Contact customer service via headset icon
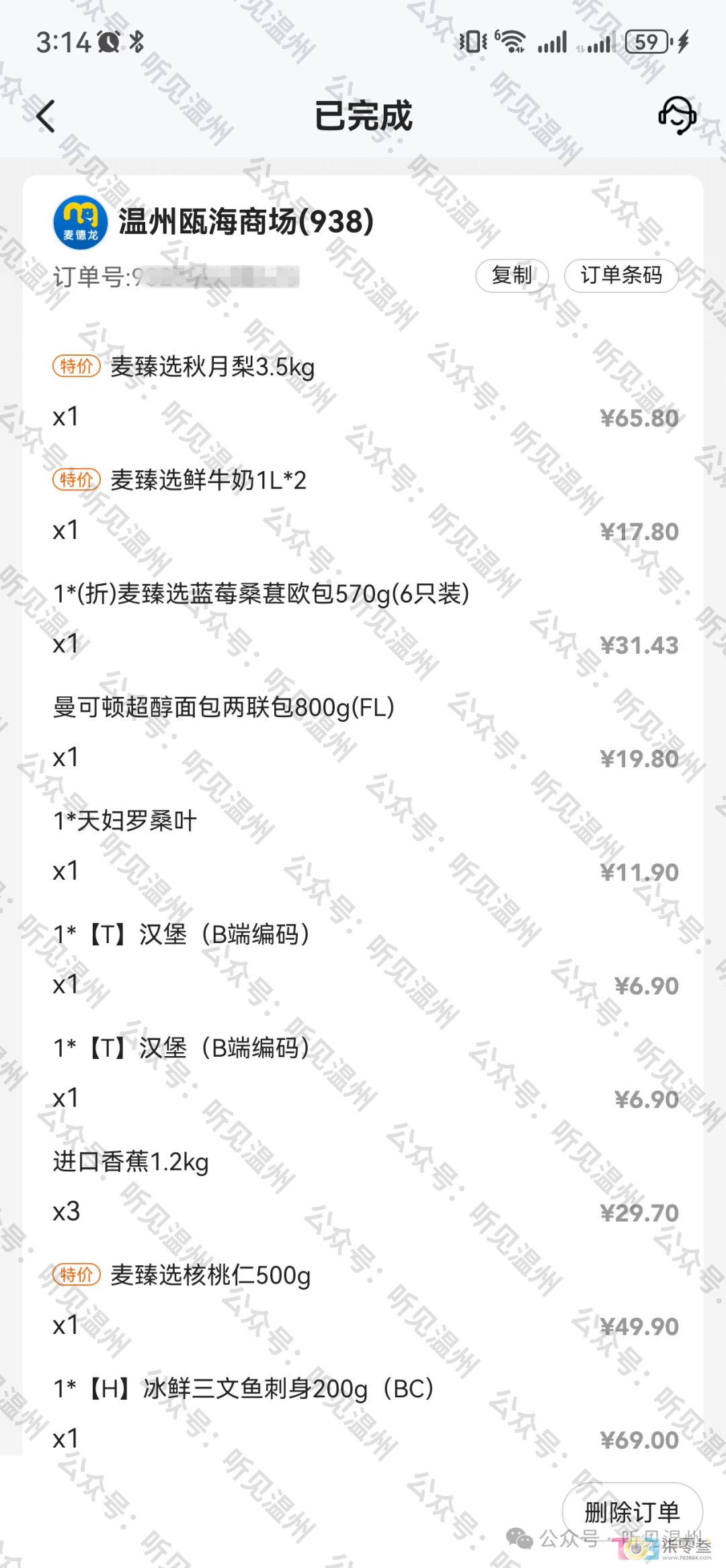Image resolution: width=726 pixels, height=1568 pixels. (677, 116)
